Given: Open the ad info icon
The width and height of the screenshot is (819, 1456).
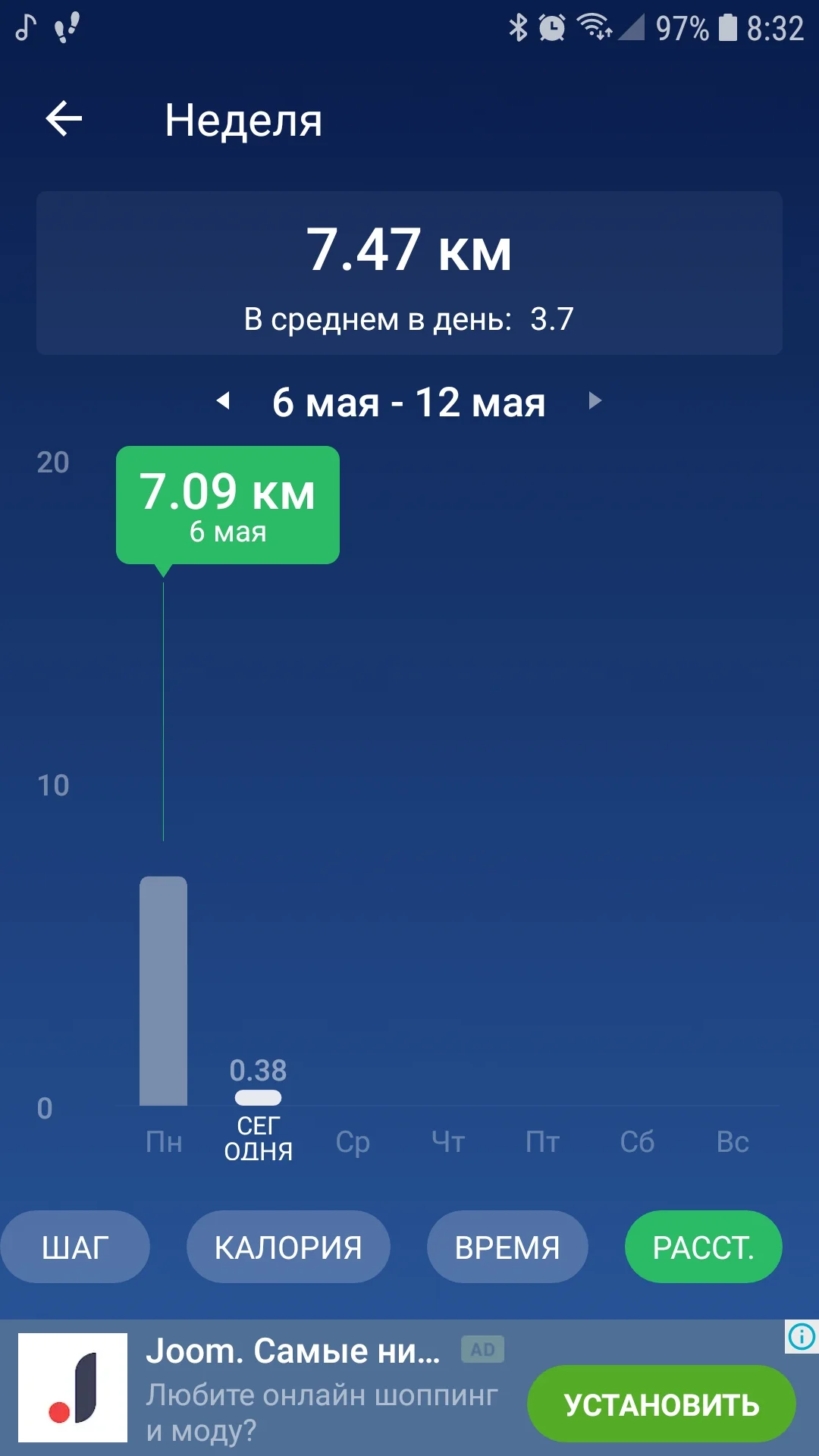Looking at the screenshot, I should [x=802, y=1336].
